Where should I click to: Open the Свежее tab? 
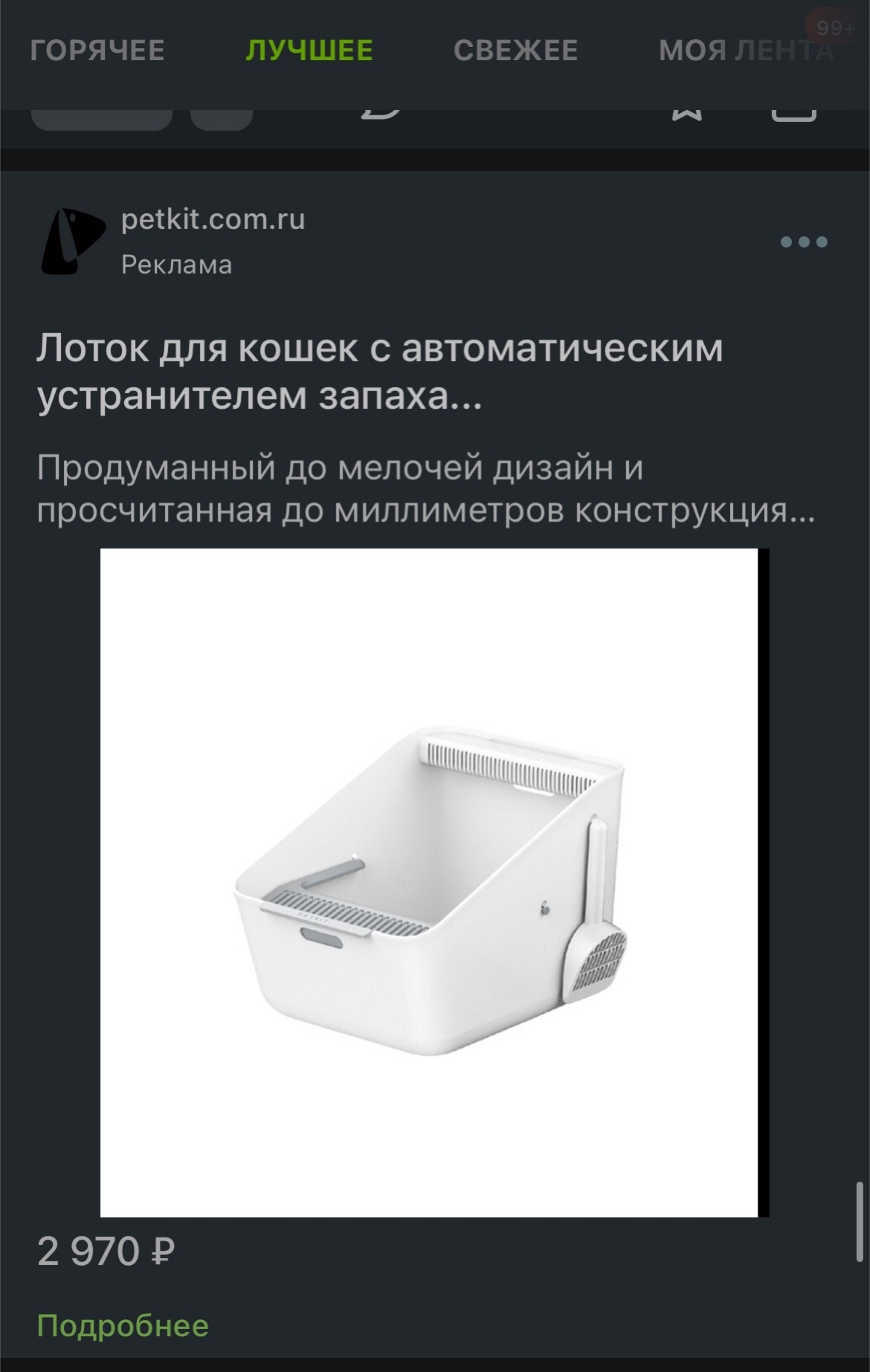click(515, 51)
